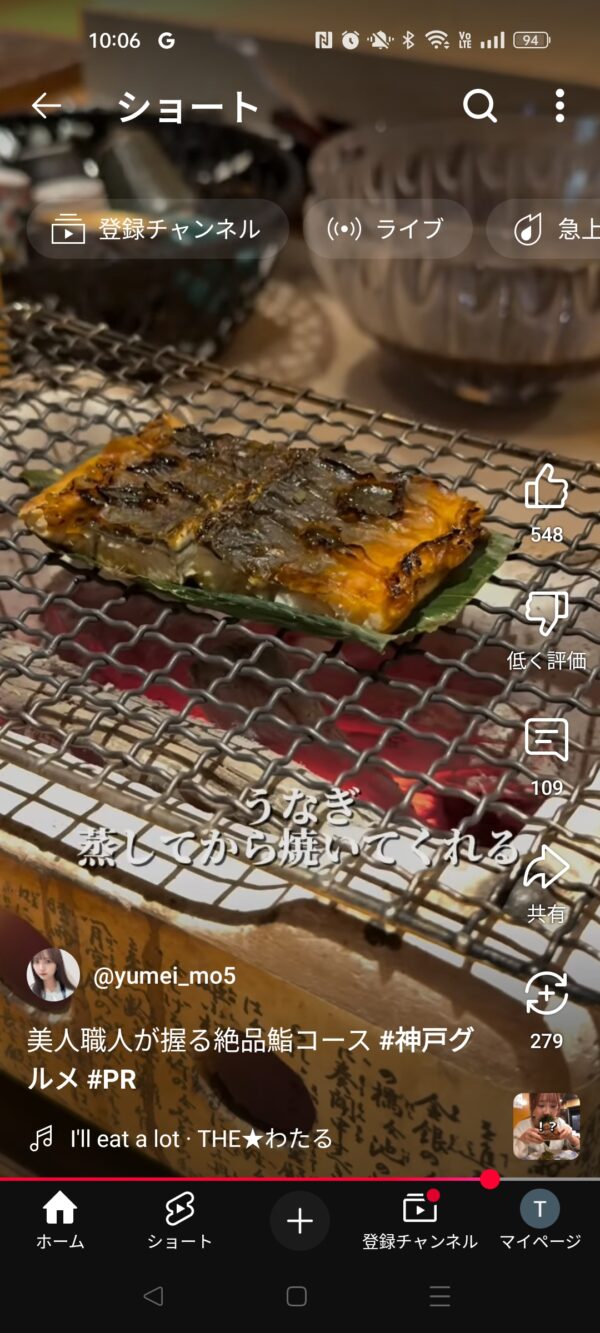Dislike this Short (低く評価)
This screenshot has width=600, height=1333.
click(546, 613)
